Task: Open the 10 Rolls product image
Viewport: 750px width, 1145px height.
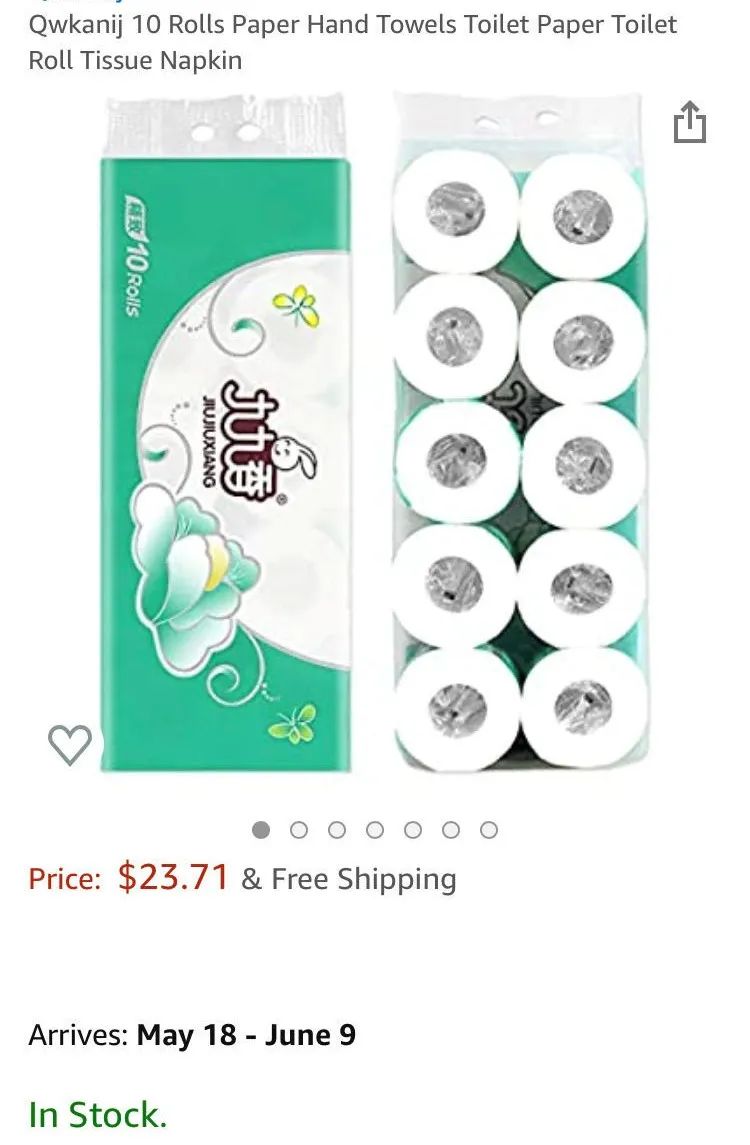Action: coord(375,435)
